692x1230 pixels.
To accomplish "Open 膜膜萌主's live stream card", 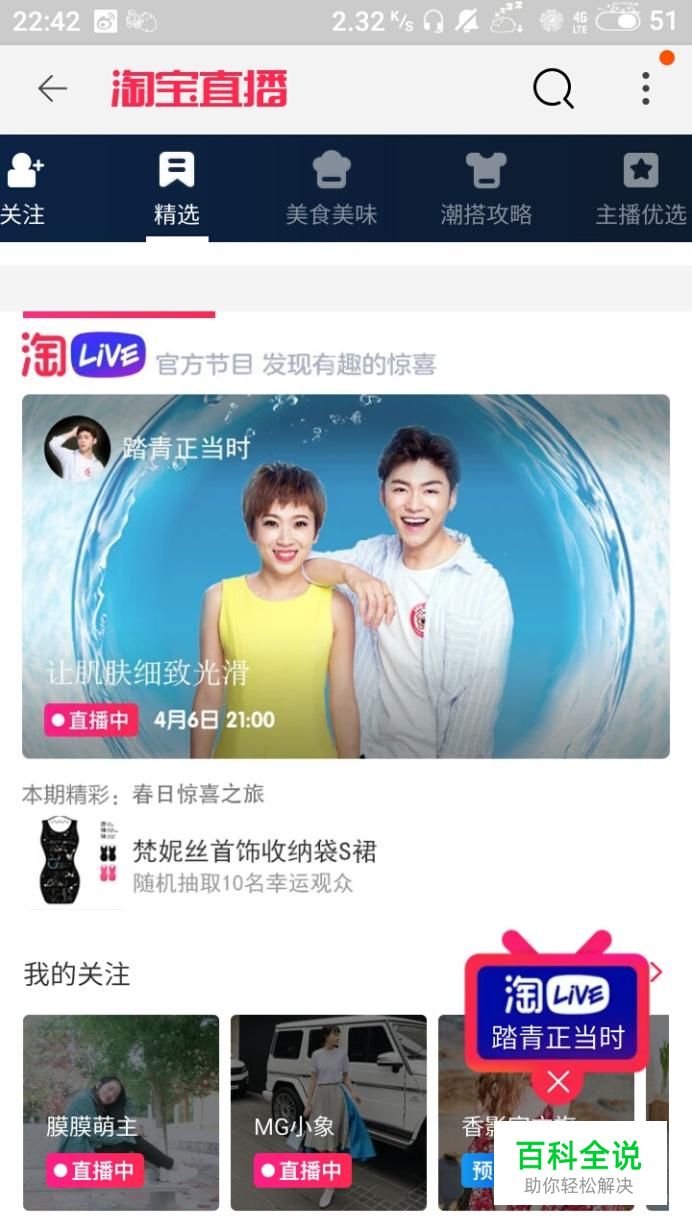I will [x=121, y=1112].
